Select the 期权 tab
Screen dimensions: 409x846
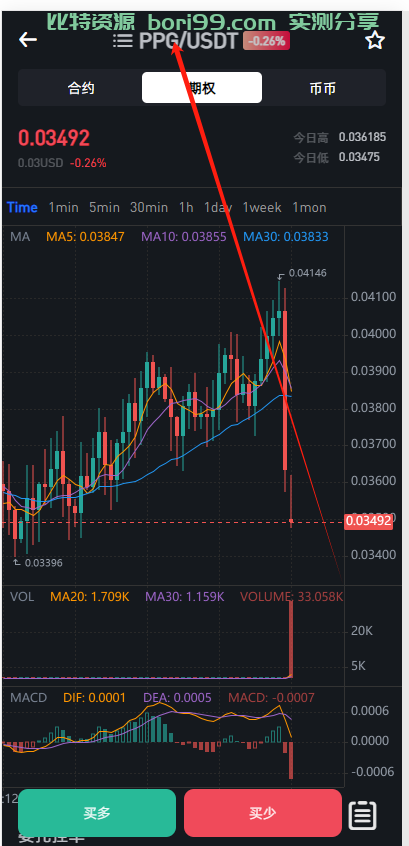(202, 87)
